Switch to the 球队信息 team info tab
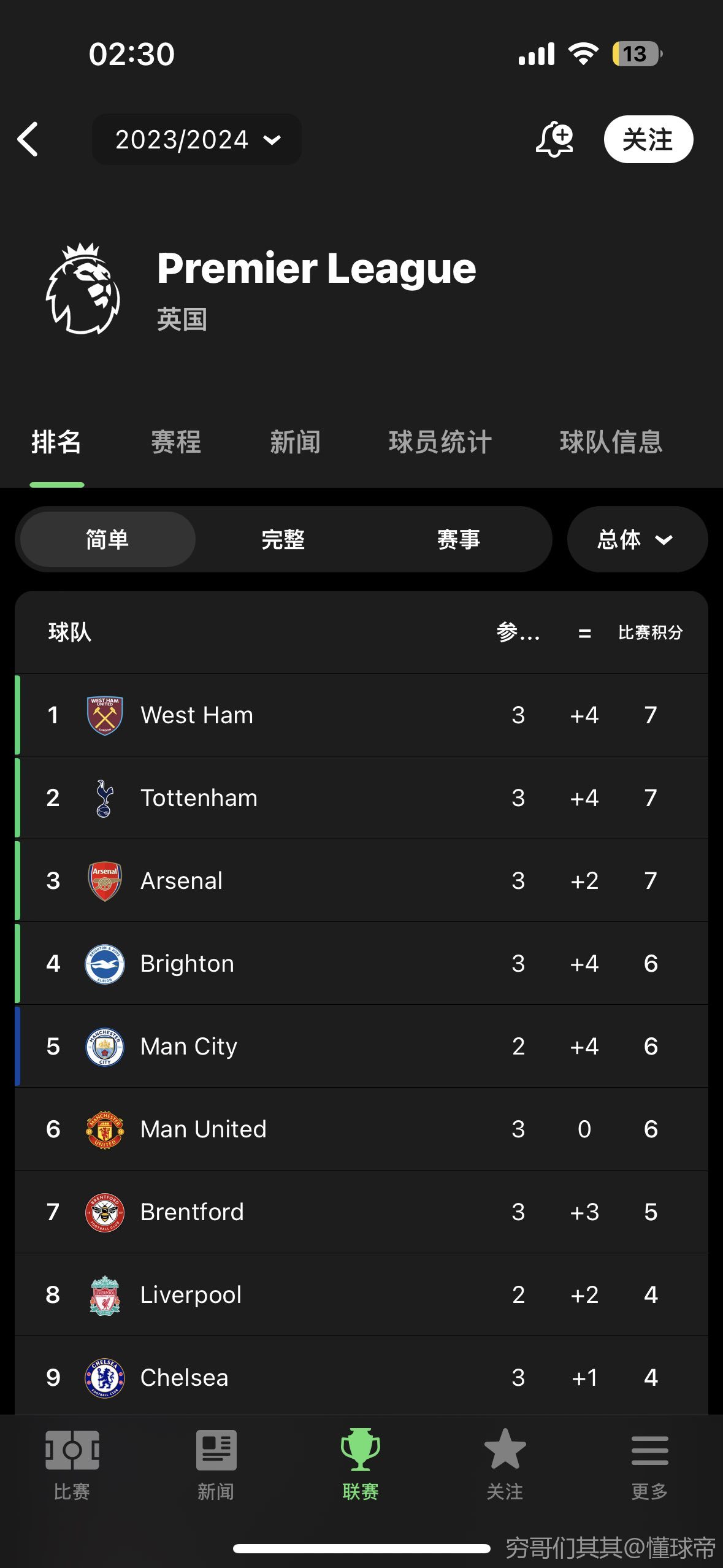 pyautogui.click(x=611, y=442)
